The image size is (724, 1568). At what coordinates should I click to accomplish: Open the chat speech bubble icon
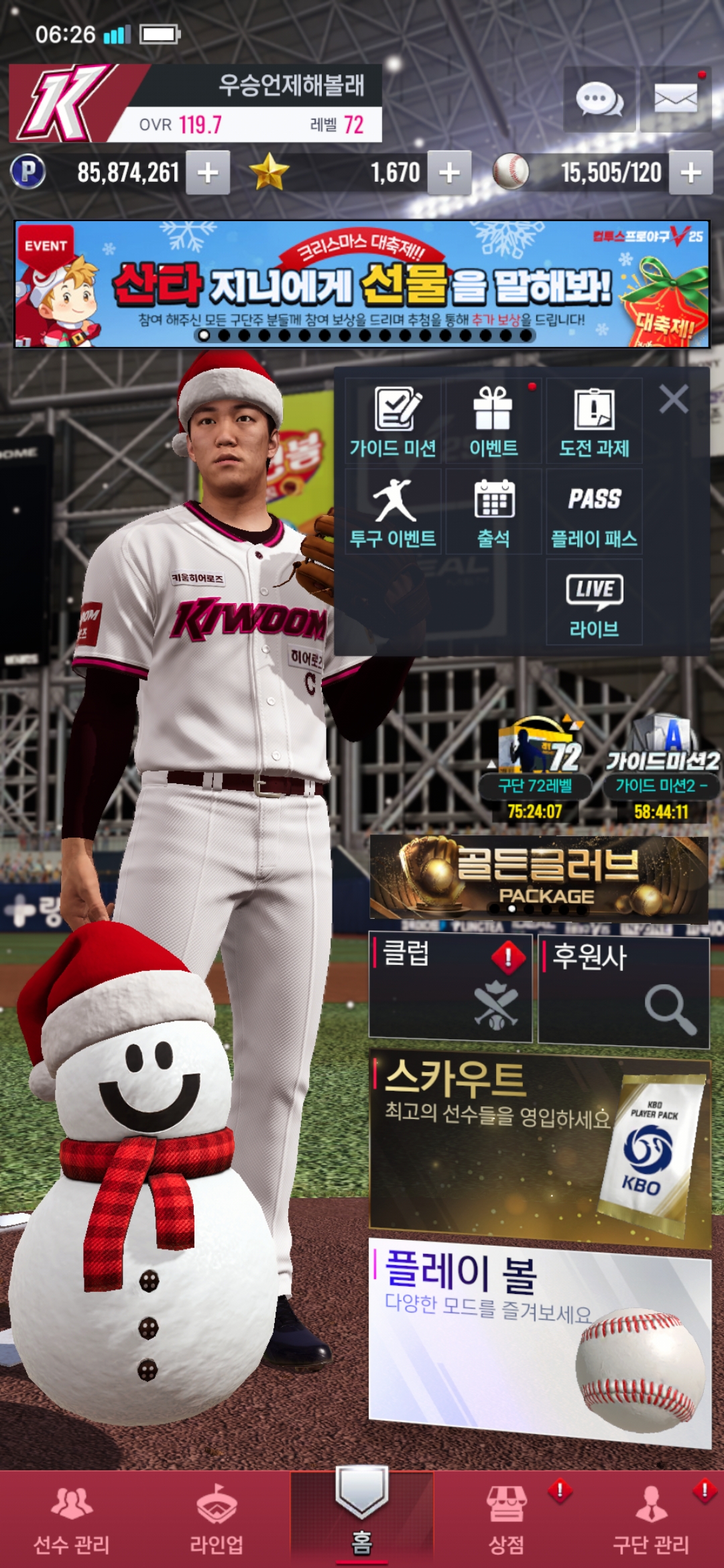[599, 101]
